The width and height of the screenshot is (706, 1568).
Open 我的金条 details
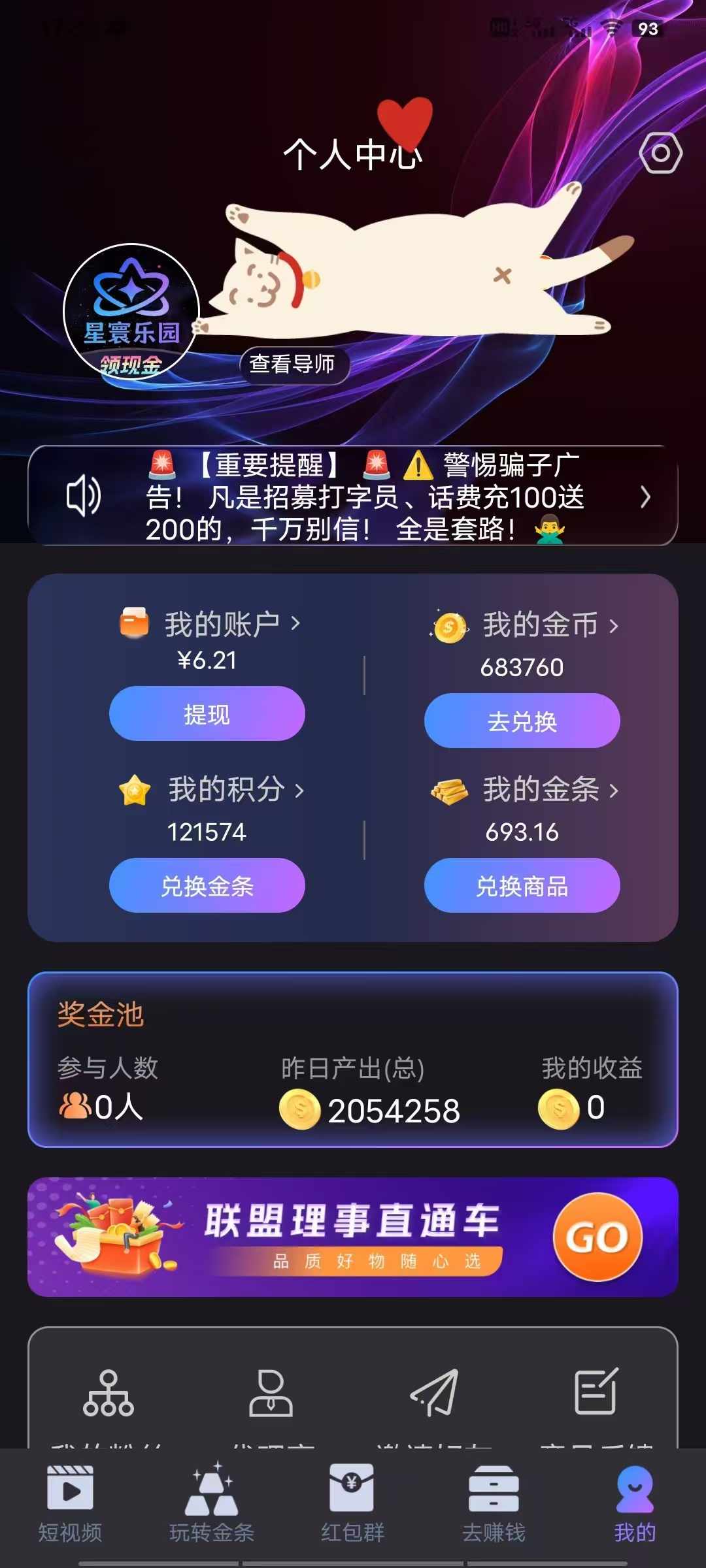(541, 790)
